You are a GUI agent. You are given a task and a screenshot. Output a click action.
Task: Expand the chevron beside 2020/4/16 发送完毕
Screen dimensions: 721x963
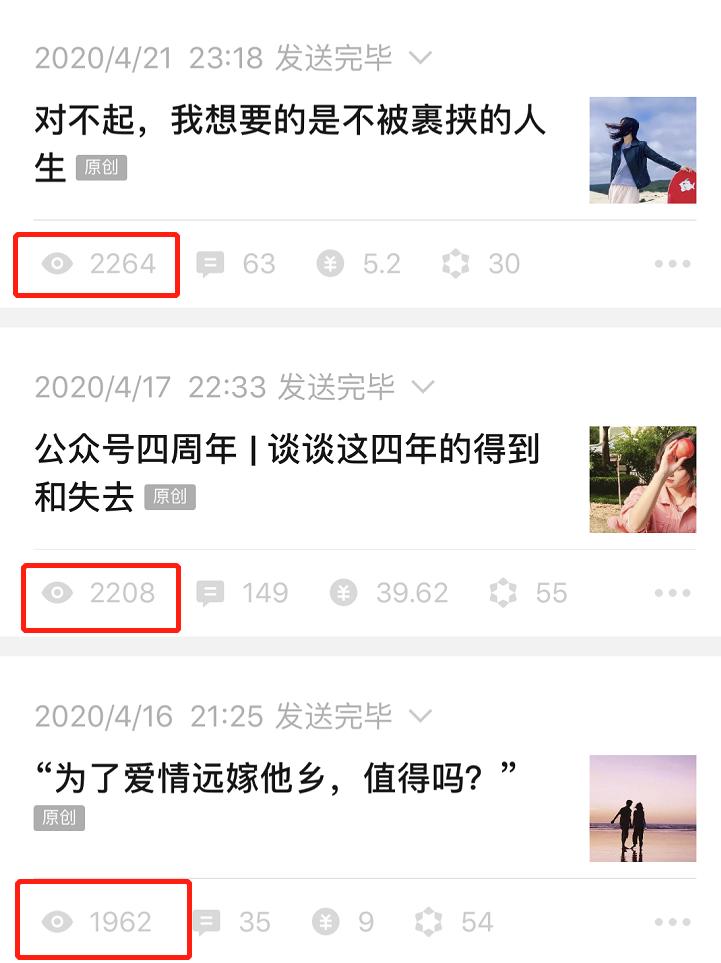[420, 716]
